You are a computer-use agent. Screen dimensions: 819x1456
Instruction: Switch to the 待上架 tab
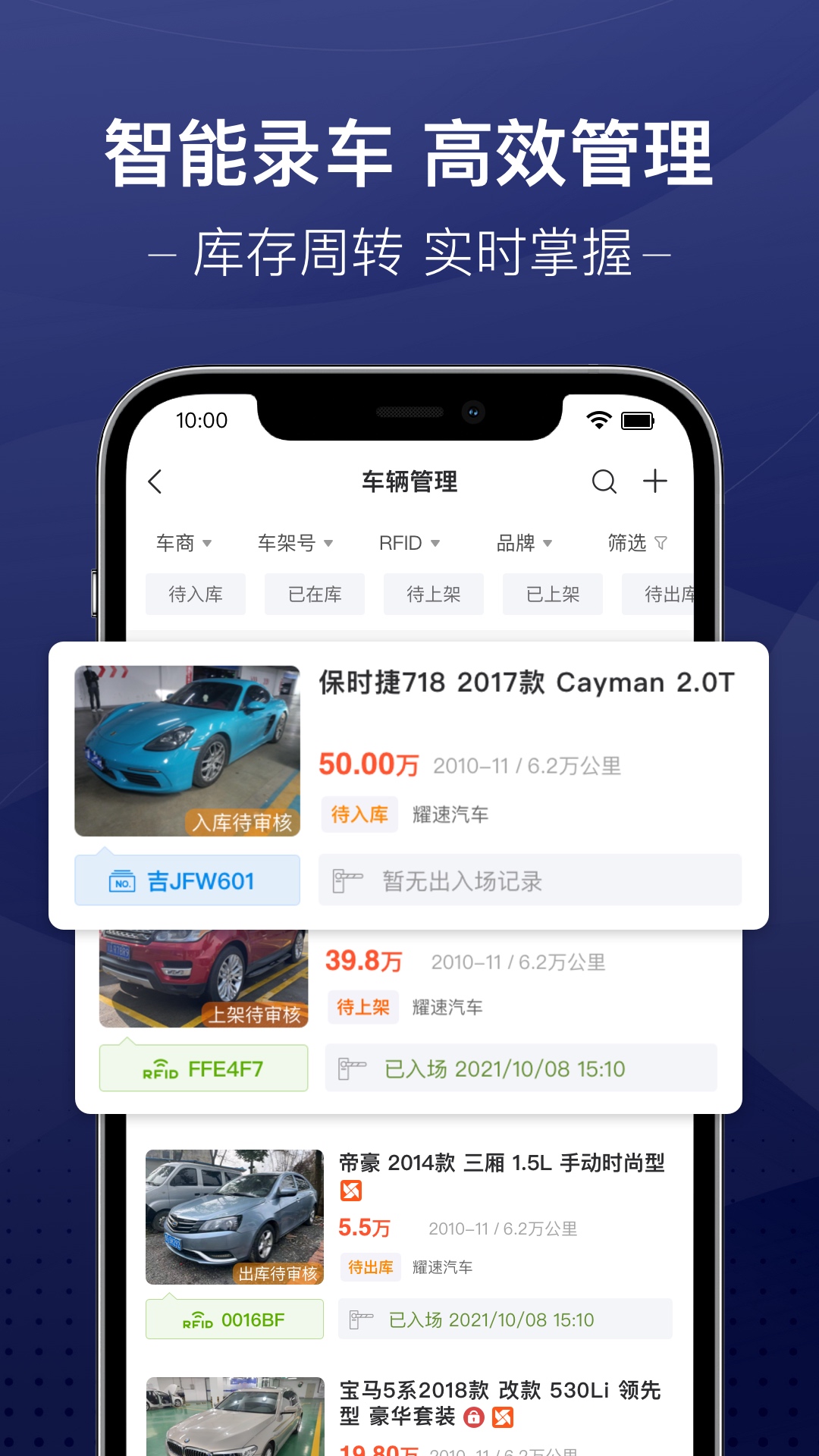pyautogui.click(x=433, y=595)
